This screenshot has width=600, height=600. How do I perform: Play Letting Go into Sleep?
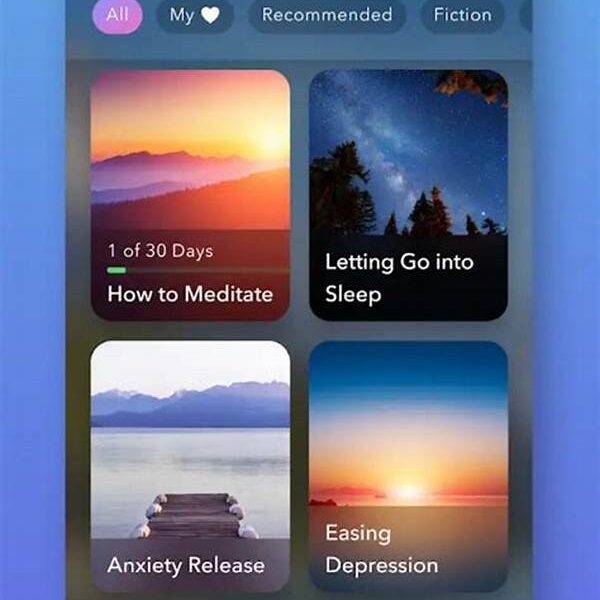[x=408, y=195]
